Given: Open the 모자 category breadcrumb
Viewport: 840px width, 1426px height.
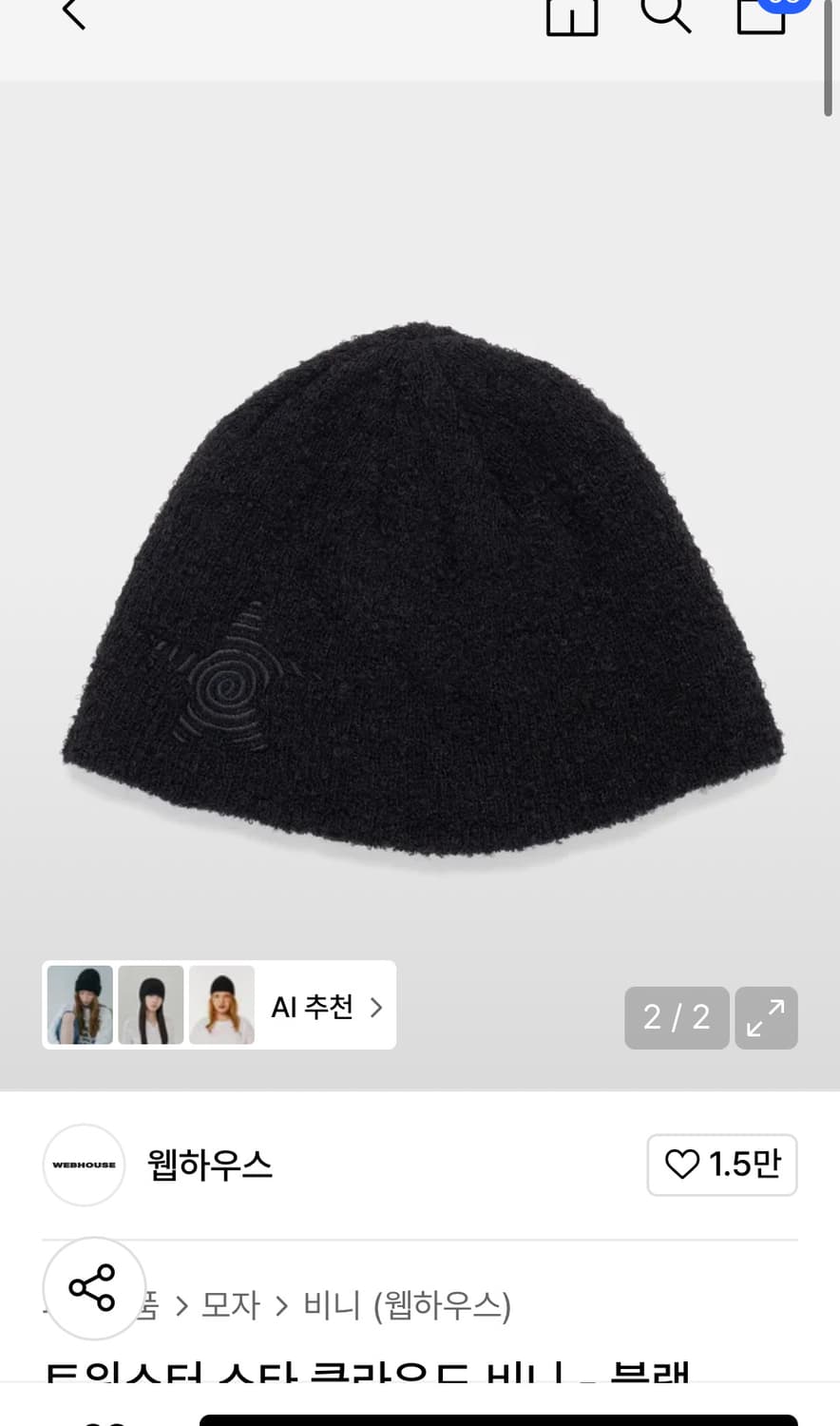Looking at the screenshot, I should coord(231,1305).
